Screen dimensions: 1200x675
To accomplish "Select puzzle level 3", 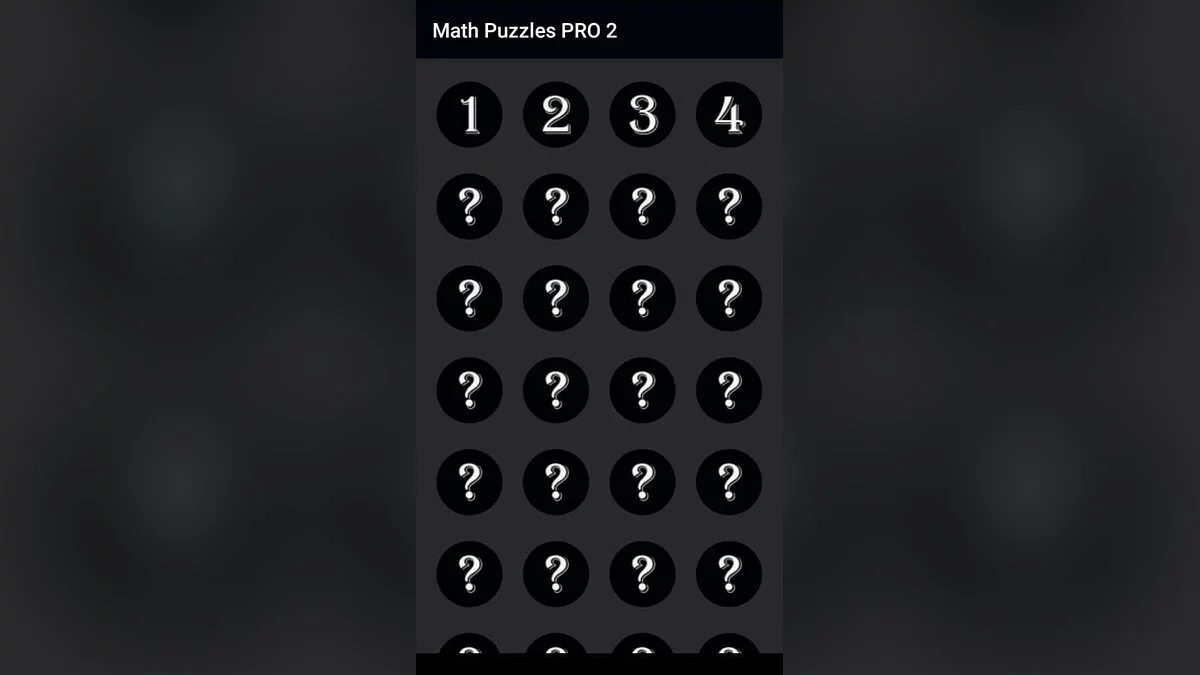I will coord(642,115).
